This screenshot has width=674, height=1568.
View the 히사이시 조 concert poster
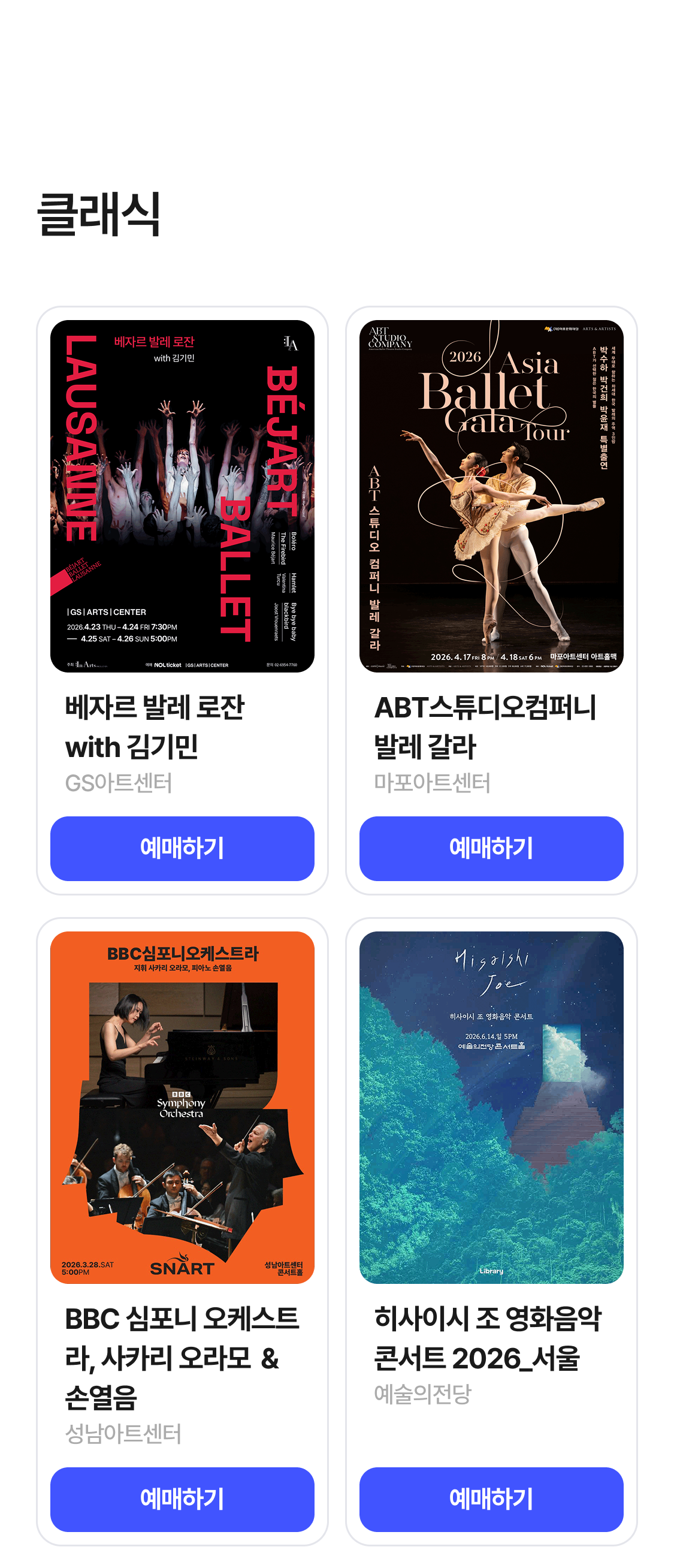[491, 1106]
